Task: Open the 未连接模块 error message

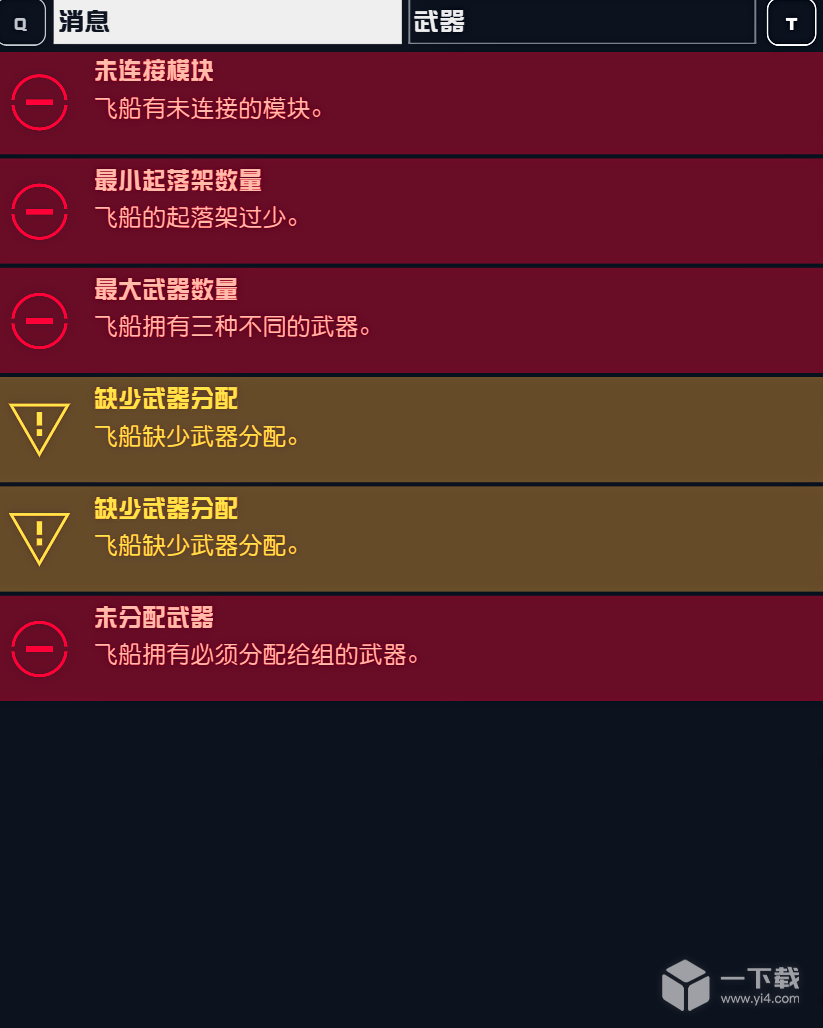Action: coord(411,102)
